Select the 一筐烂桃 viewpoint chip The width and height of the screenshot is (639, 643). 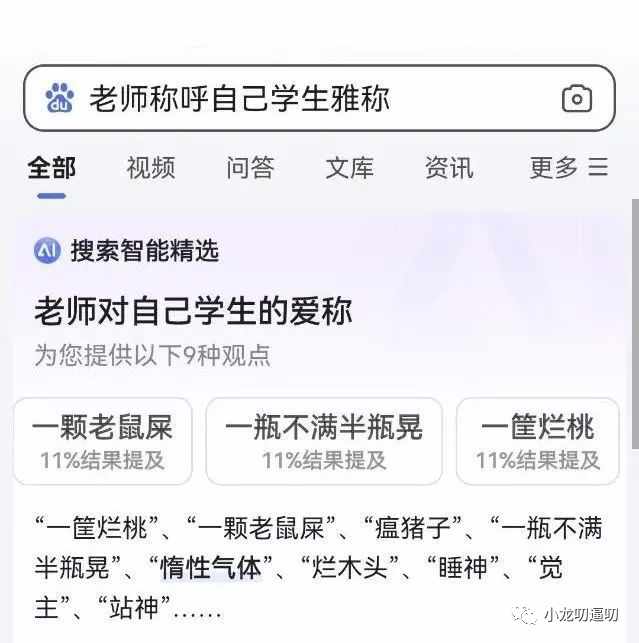point(538,441)
